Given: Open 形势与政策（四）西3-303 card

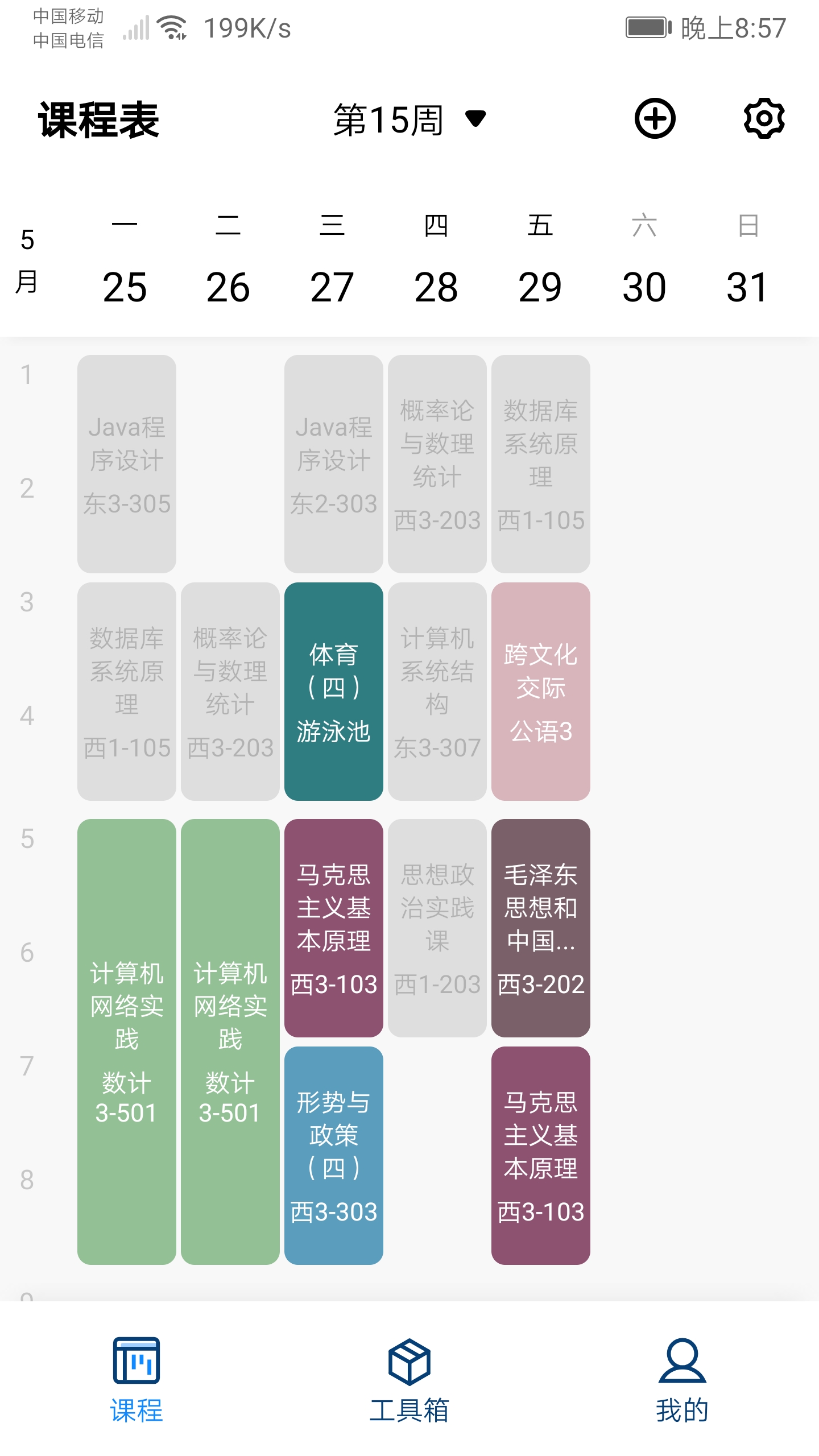Looking at the screenshot, I should pyautogui.click(x=333, y=1155).
